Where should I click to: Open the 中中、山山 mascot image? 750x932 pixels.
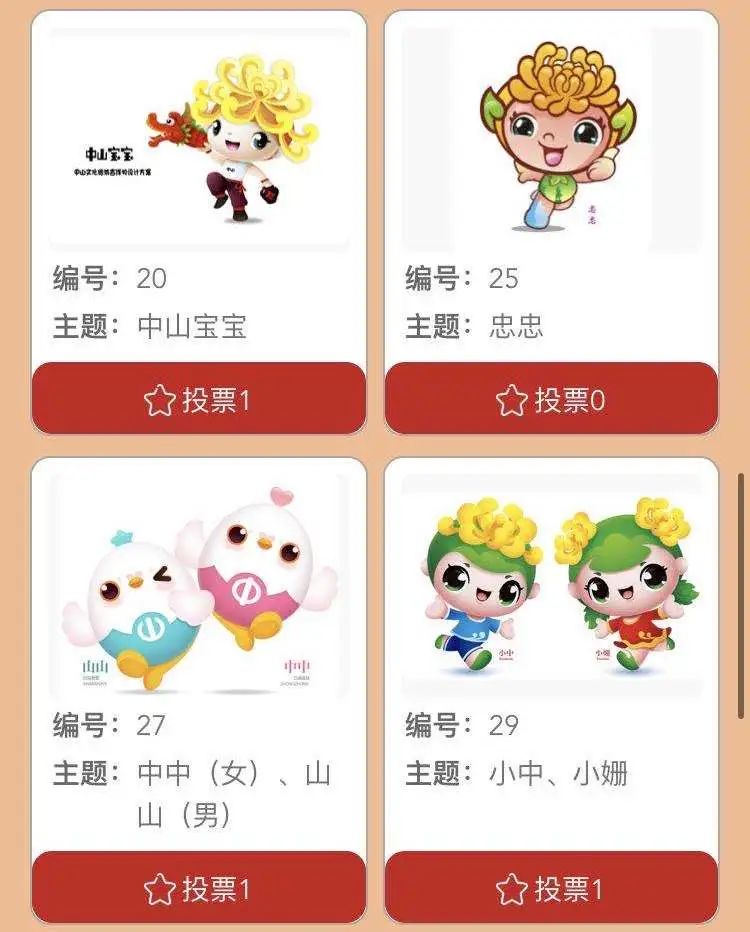click(199, 585)
